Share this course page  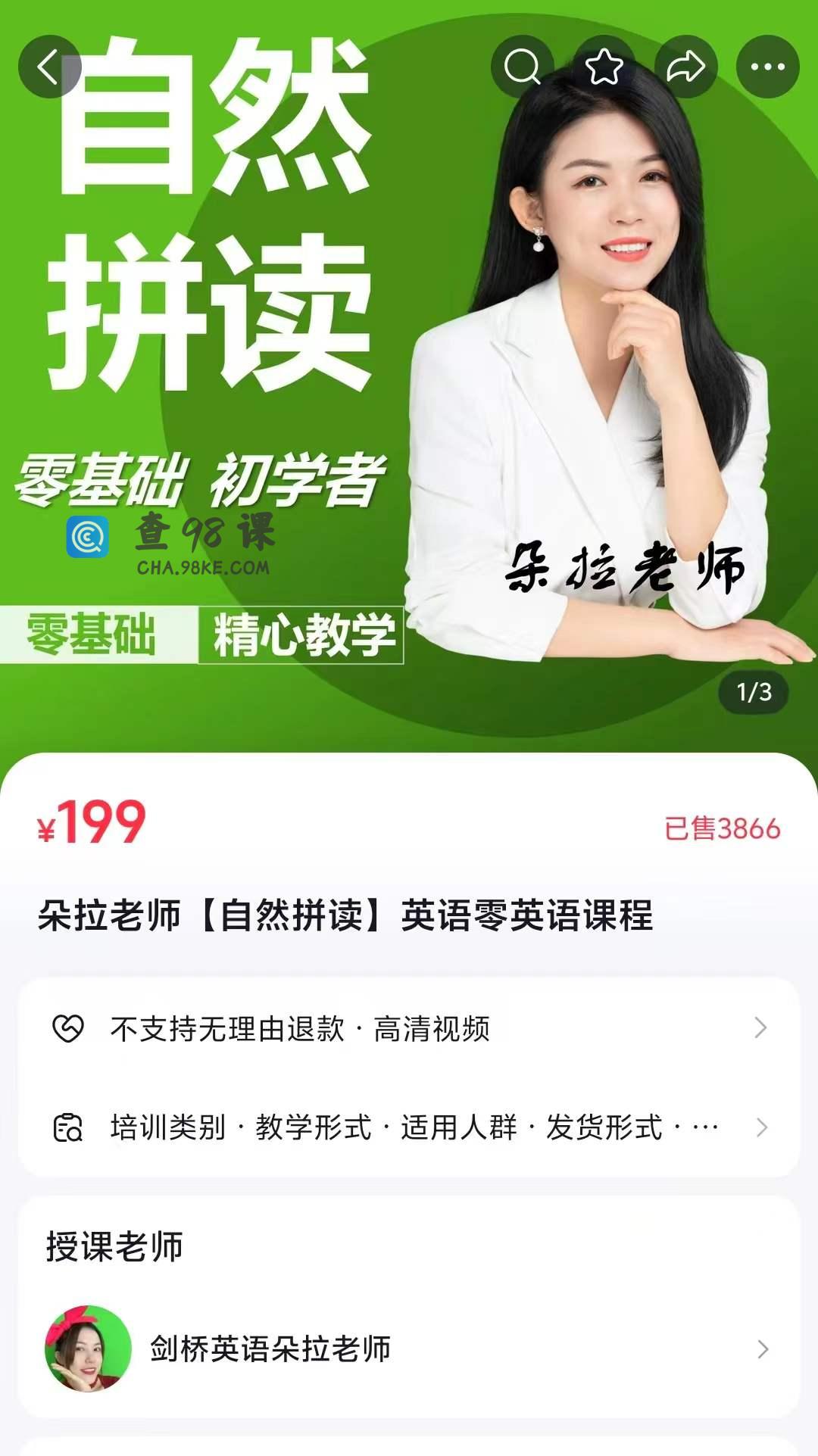[686, 67]
